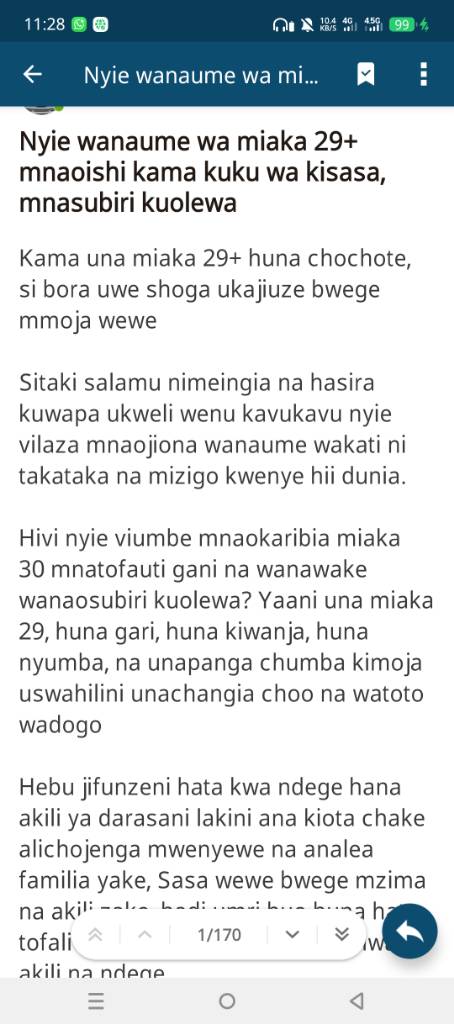Jump to the last page of the thread
454x1024 pixels.
click(x=342, y=935)
